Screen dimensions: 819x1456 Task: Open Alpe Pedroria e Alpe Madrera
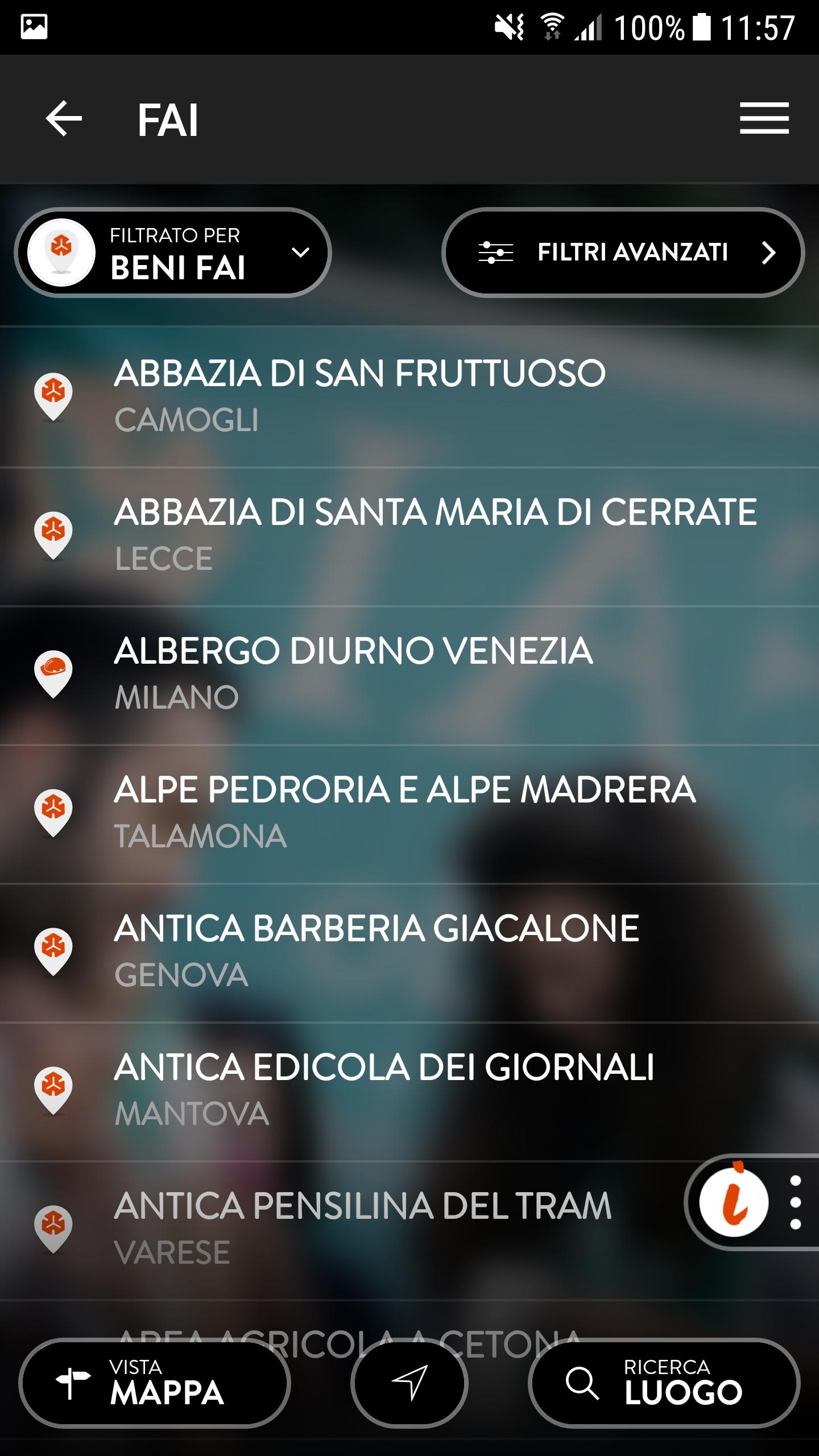(404, 812)
